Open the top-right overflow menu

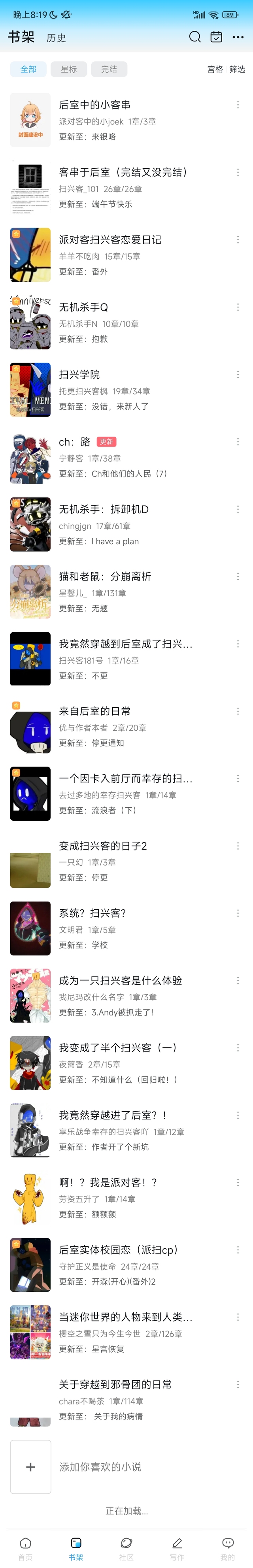(238, 37)
